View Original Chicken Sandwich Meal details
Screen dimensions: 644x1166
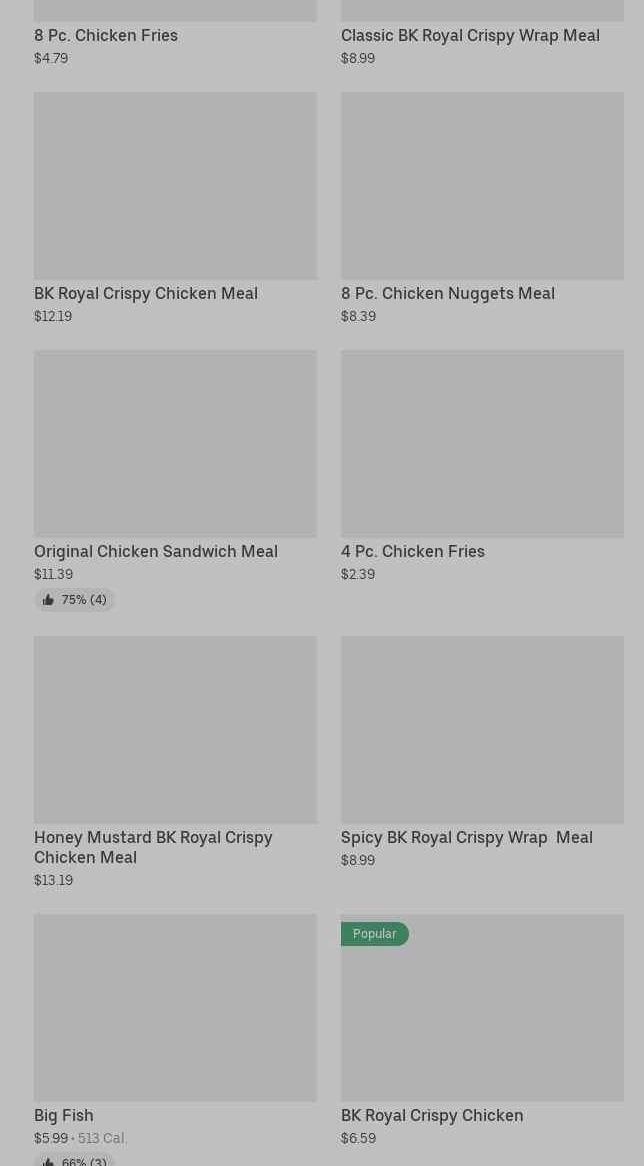point(175,480)
